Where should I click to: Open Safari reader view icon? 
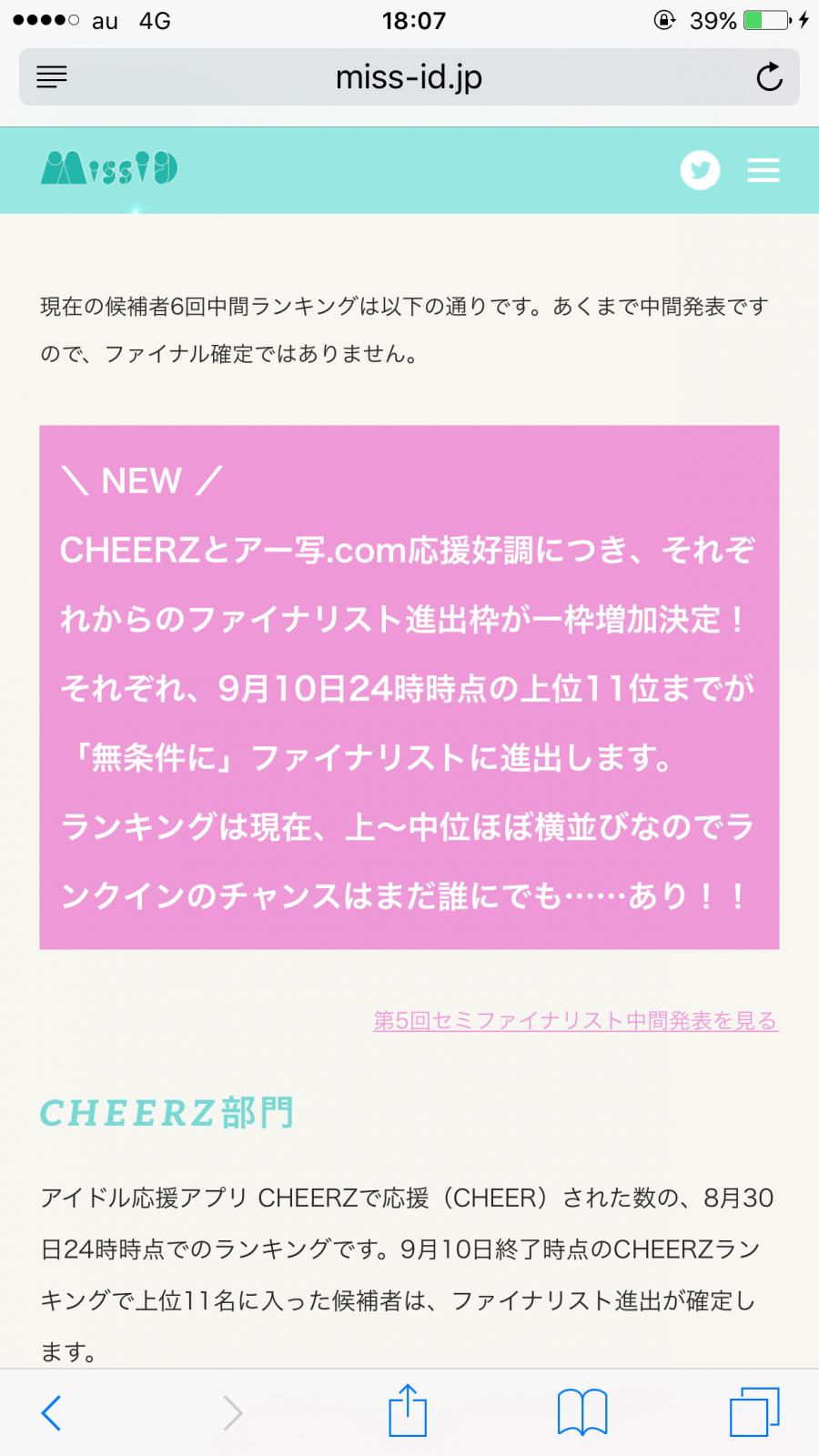52,77
